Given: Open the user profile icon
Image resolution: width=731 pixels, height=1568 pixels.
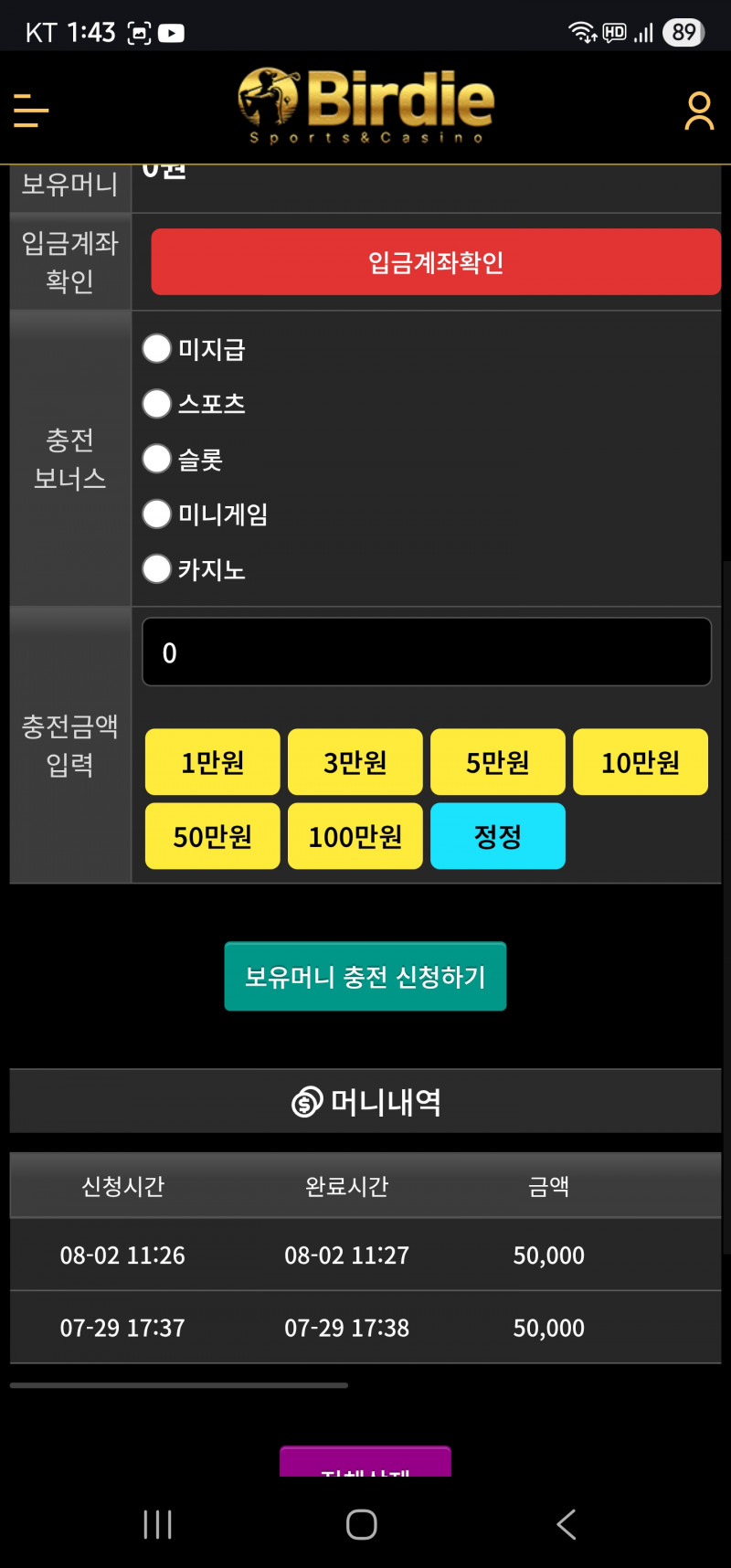Looking at the screenshot, I should (699, 111).
